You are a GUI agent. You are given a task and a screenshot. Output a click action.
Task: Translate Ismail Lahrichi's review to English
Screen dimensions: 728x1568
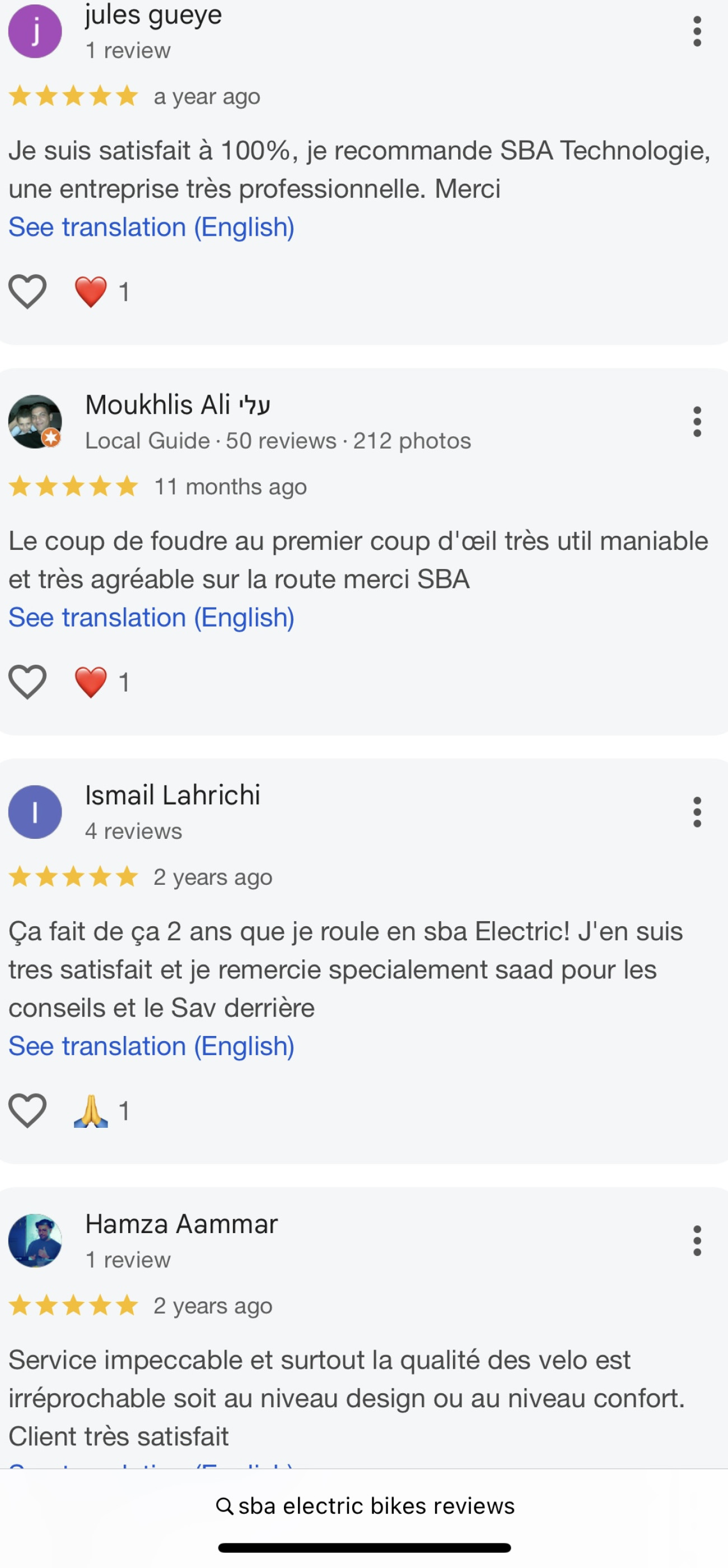pos(151,1046)
